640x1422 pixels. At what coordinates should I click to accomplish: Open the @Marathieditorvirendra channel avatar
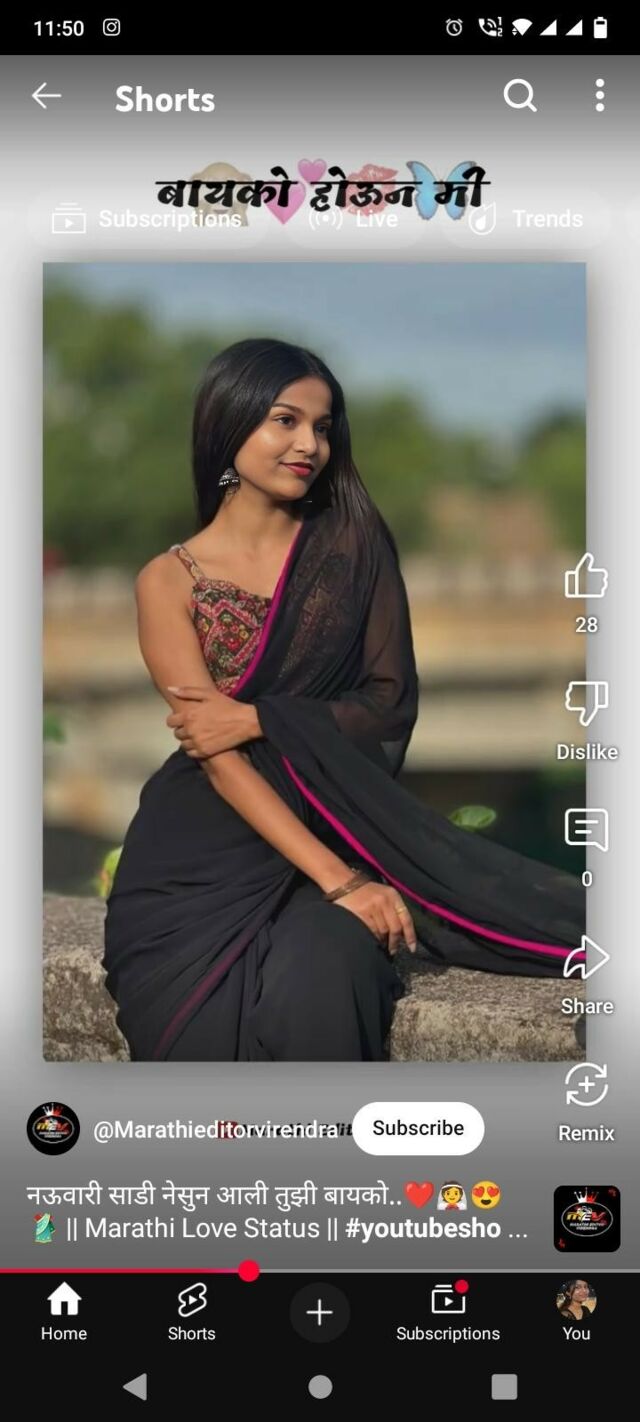click(x=53, y=1129)
